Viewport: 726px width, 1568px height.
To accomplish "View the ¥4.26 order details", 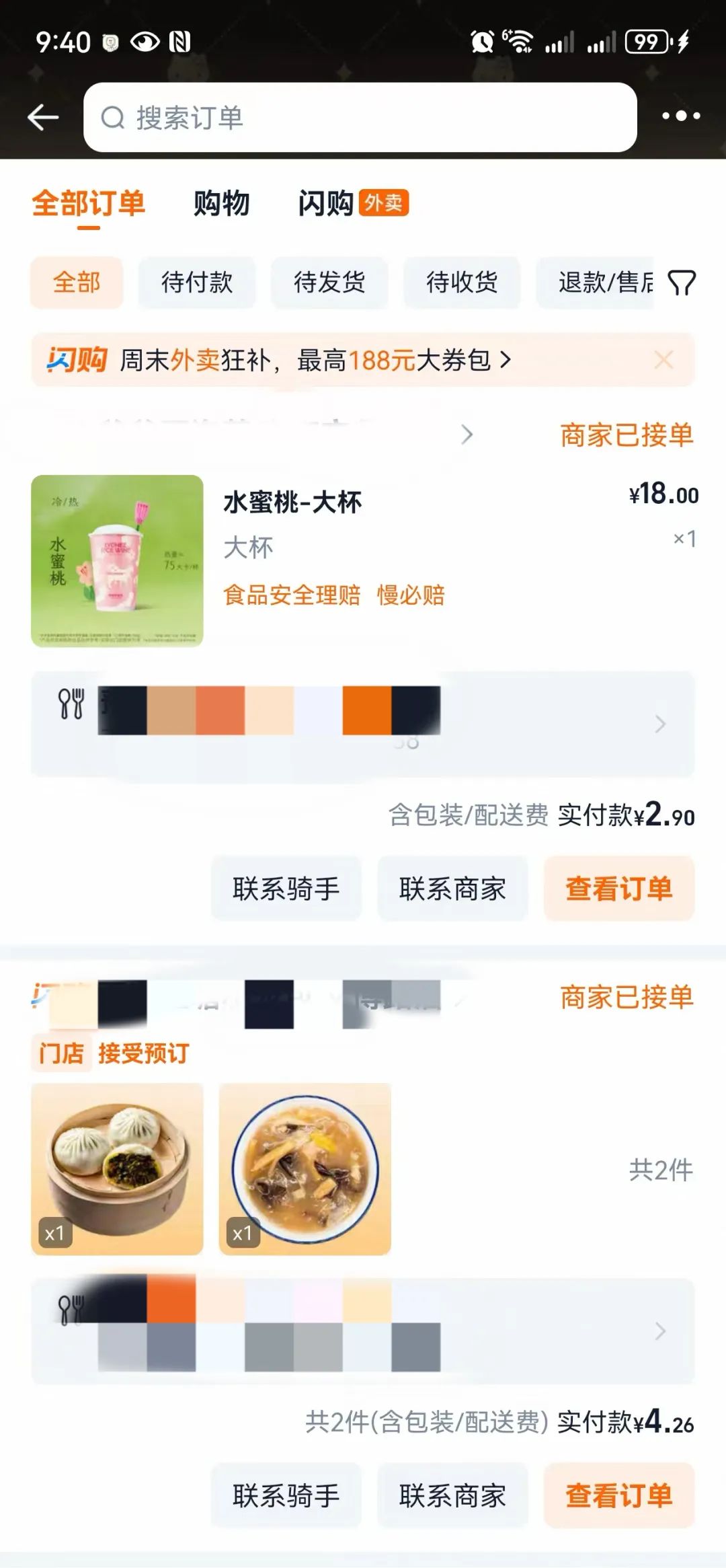I will [x=618, y=1495].
